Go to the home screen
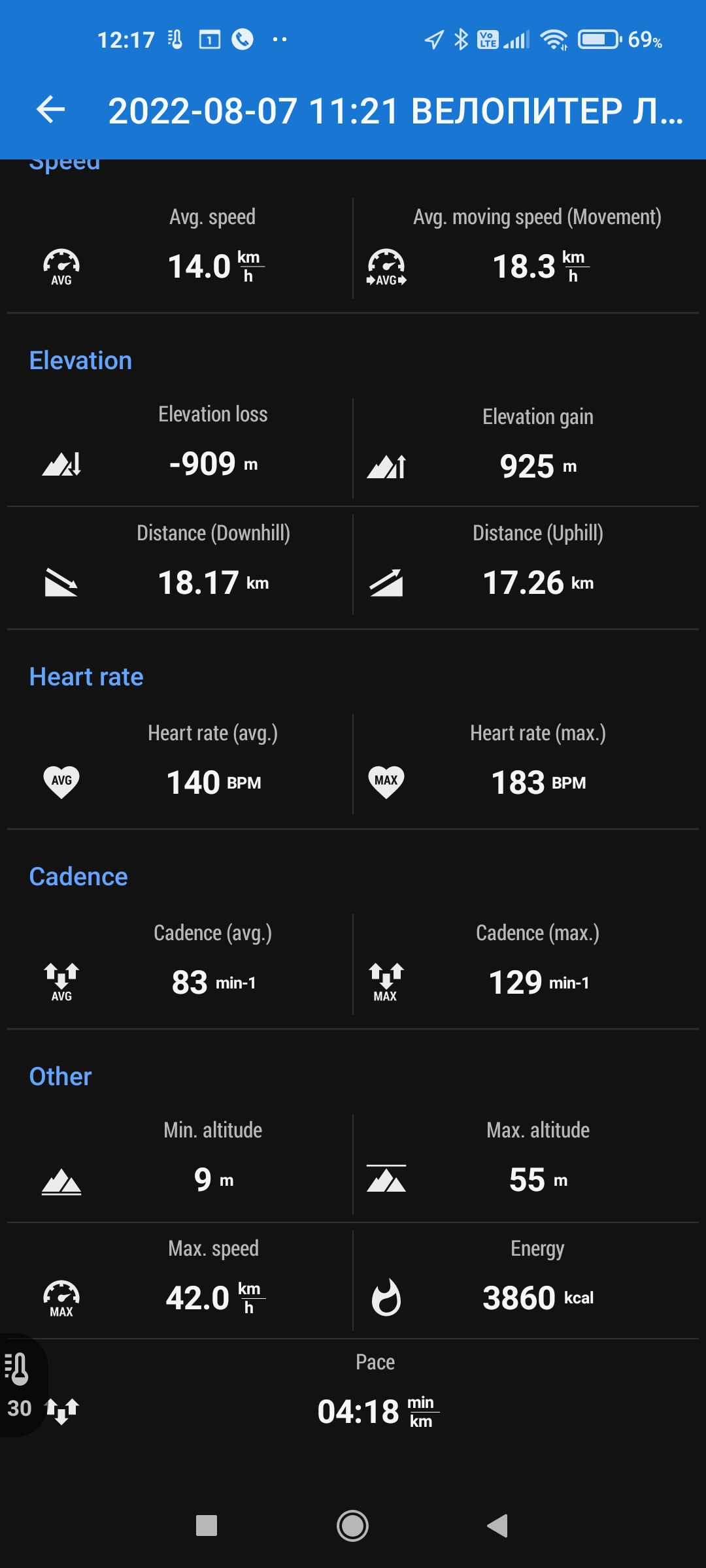 pos(352,1526)
